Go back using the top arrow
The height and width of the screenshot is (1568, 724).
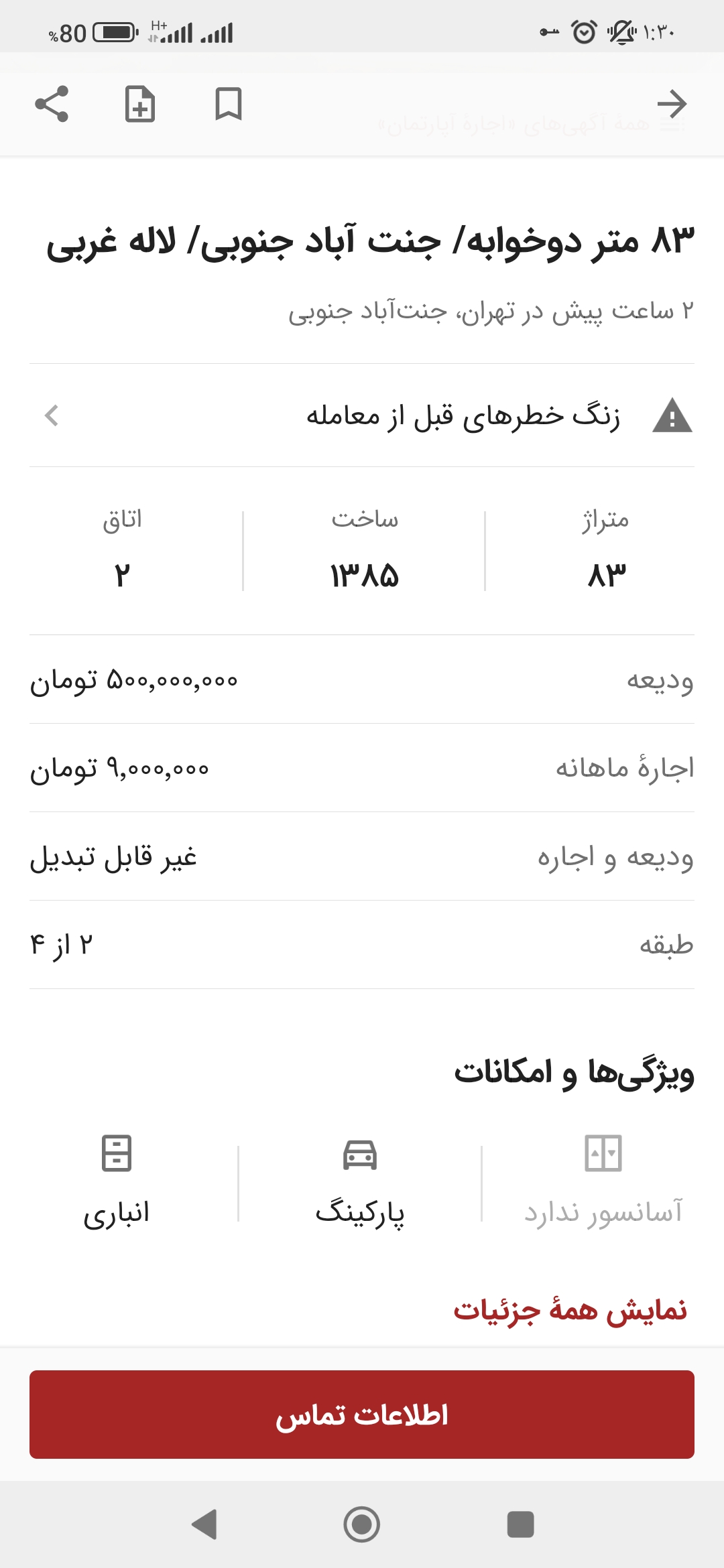pos(672,104)
